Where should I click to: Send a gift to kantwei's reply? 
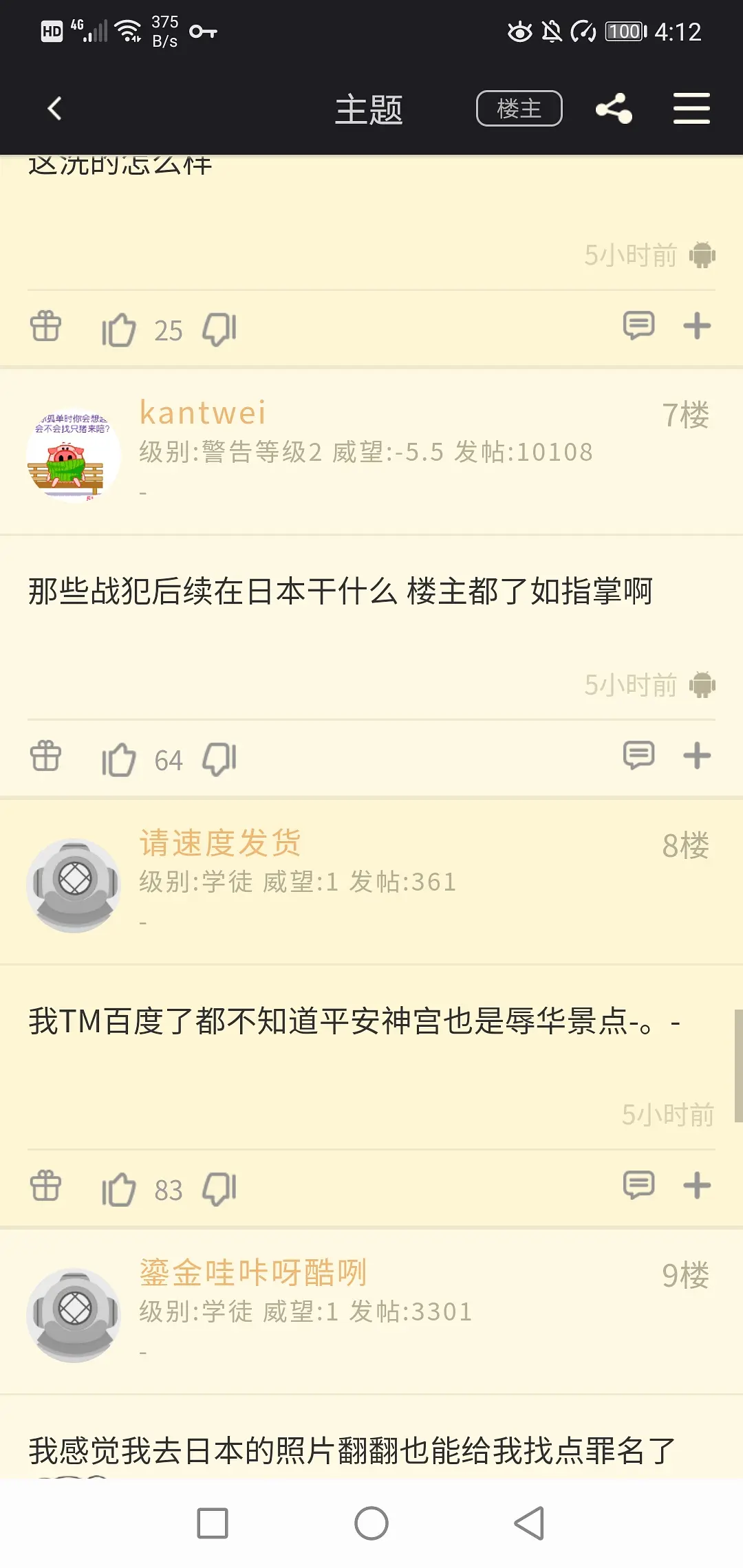[46, 756]
